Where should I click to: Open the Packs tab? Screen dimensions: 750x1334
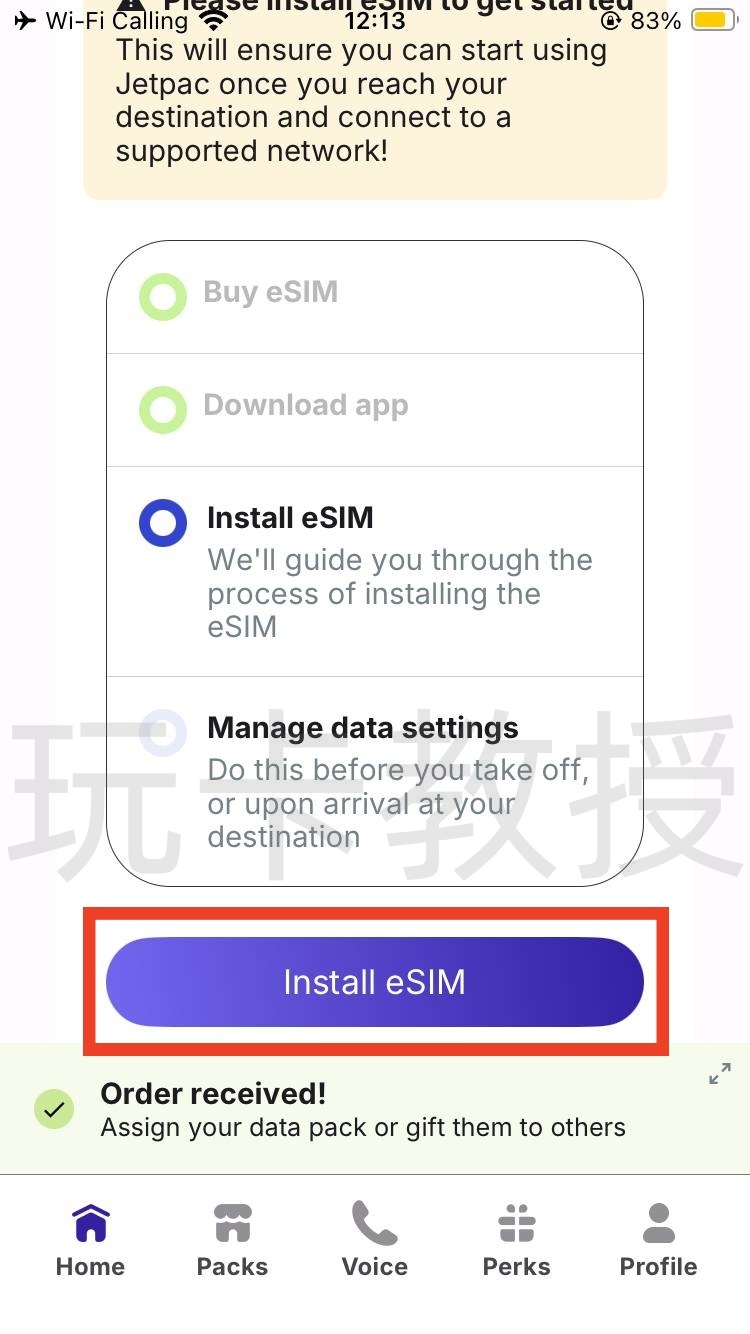(232, 1240)
